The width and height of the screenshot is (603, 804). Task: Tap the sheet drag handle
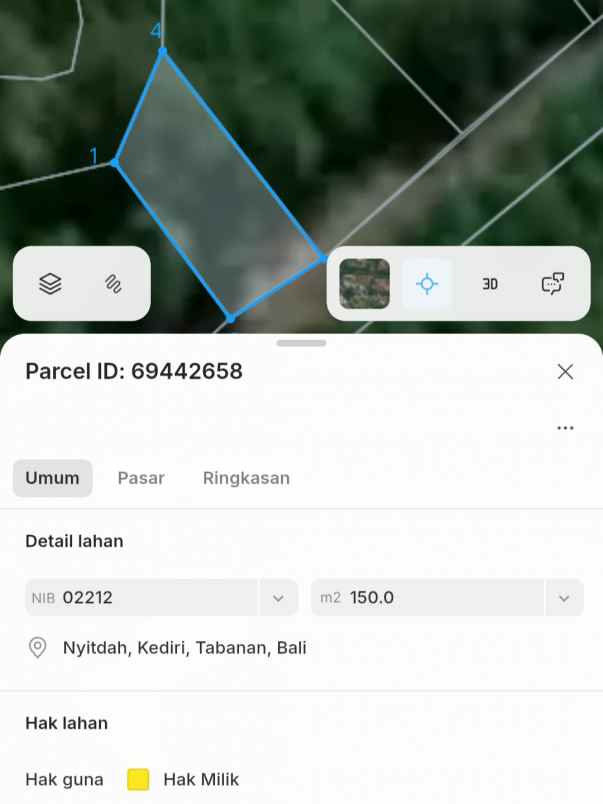tap(301, 343)
